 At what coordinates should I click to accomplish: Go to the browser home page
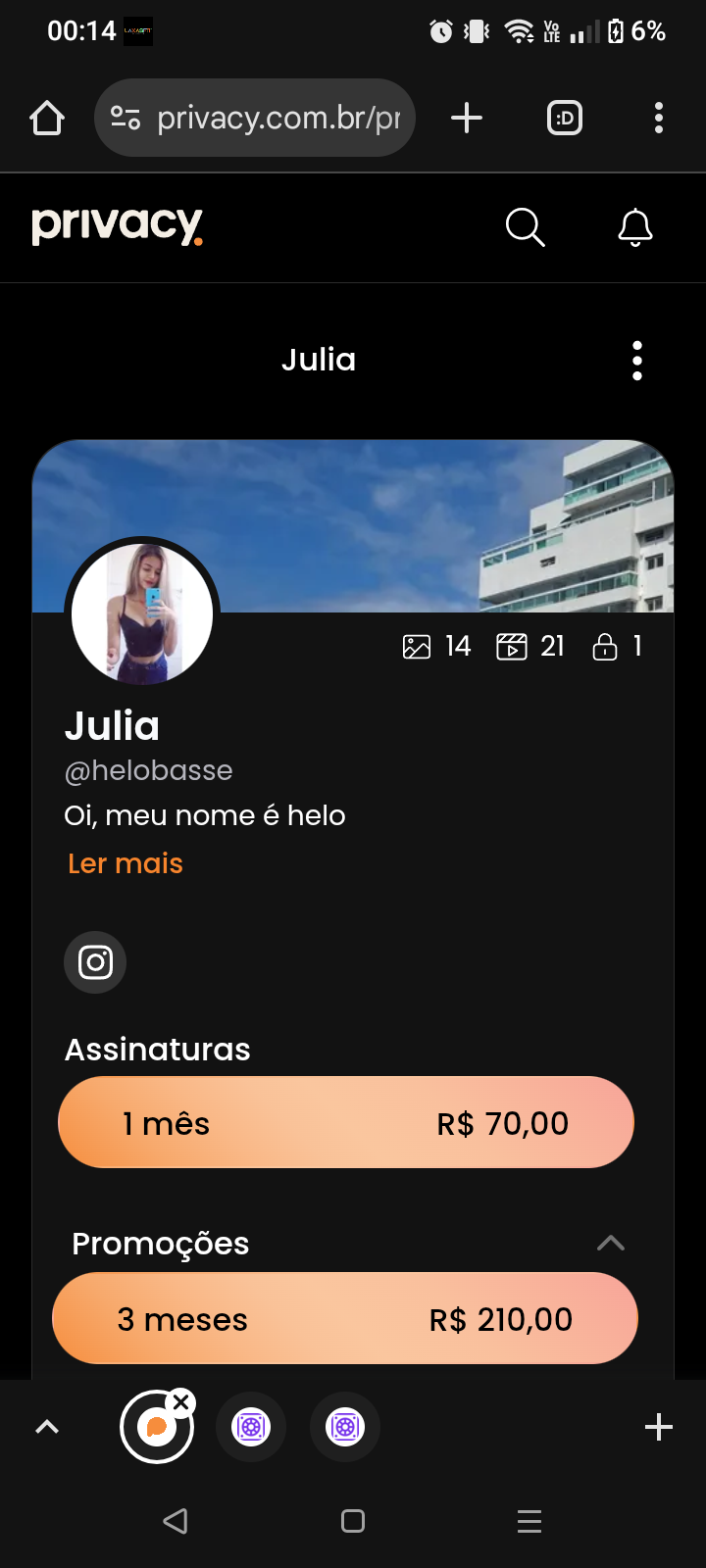(47, 119)
